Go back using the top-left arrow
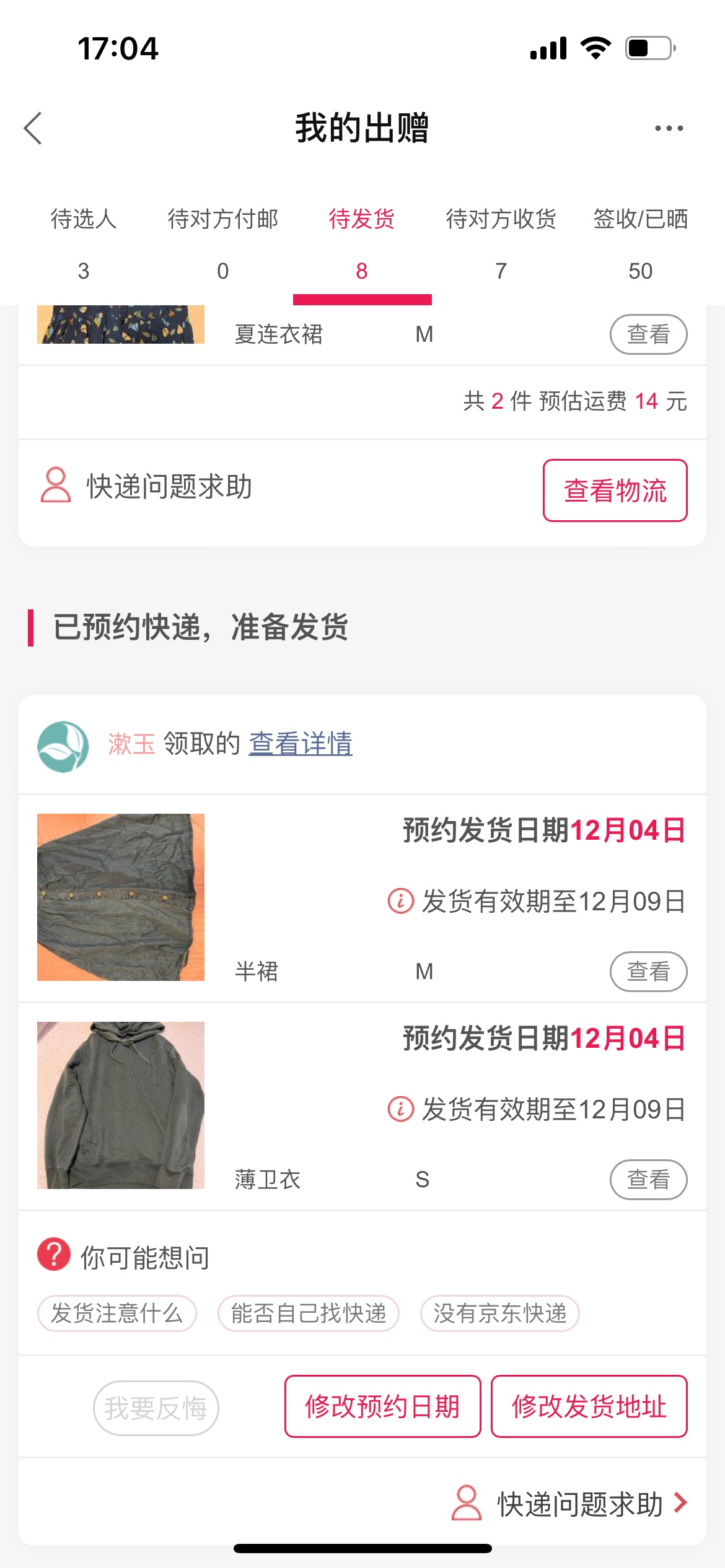The image size is (725, 1568). coord(33,128)
